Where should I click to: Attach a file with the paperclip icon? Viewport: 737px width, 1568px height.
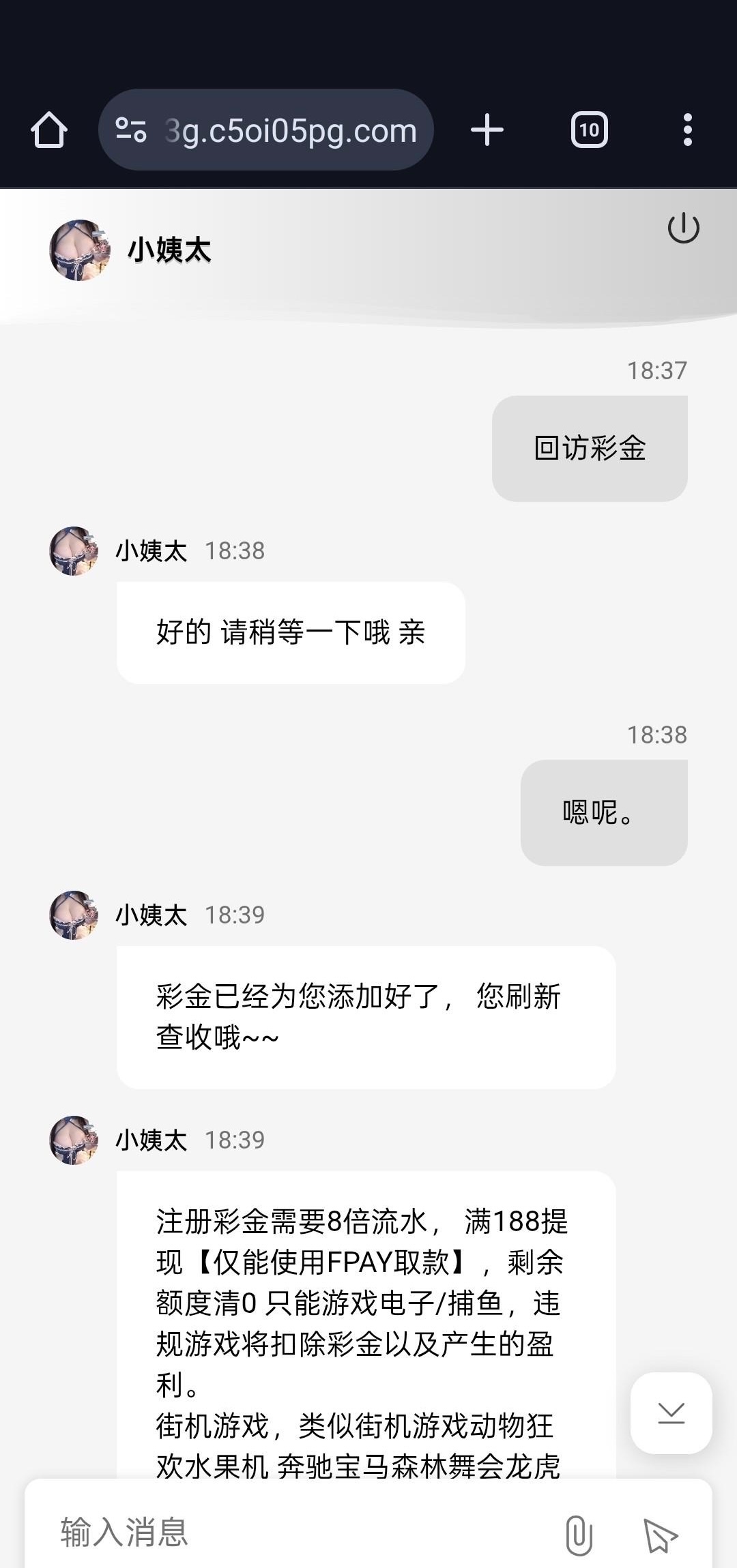click(x=579, y=1535)
